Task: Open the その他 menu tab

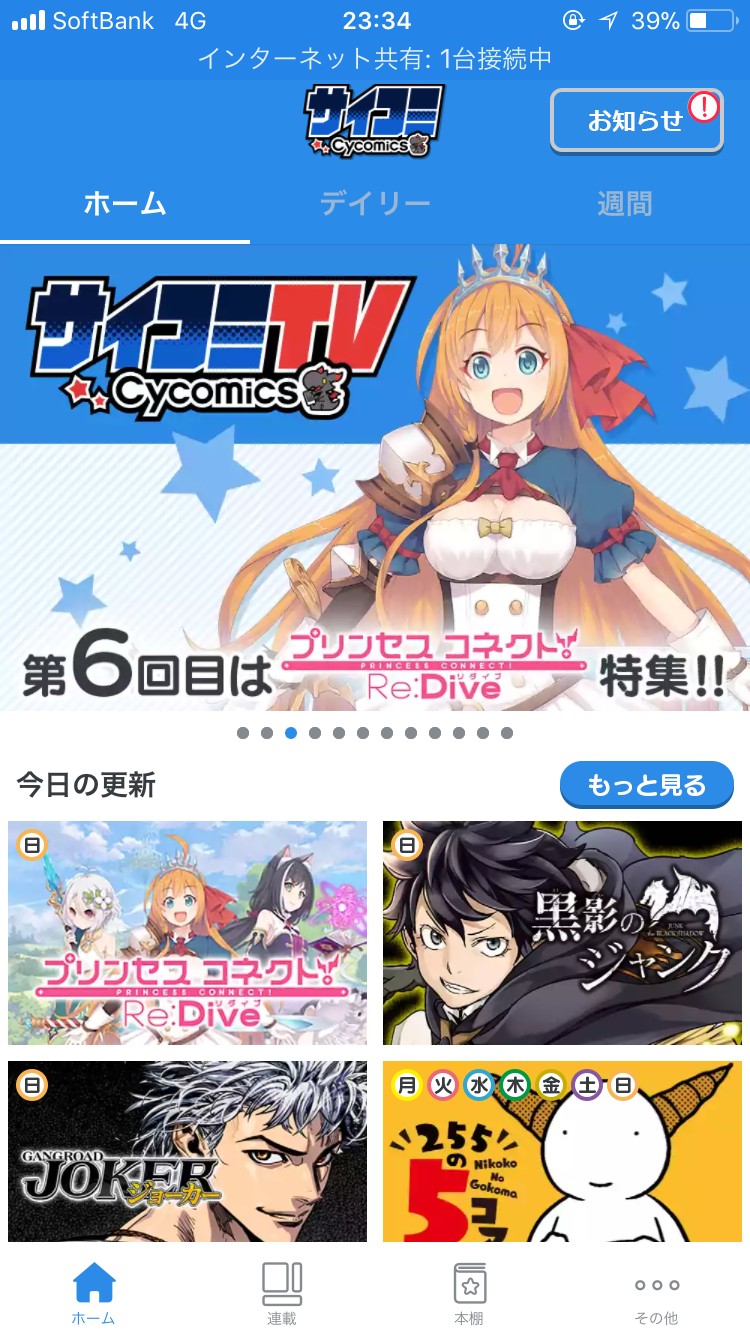Action: (x=657, y=1292)
